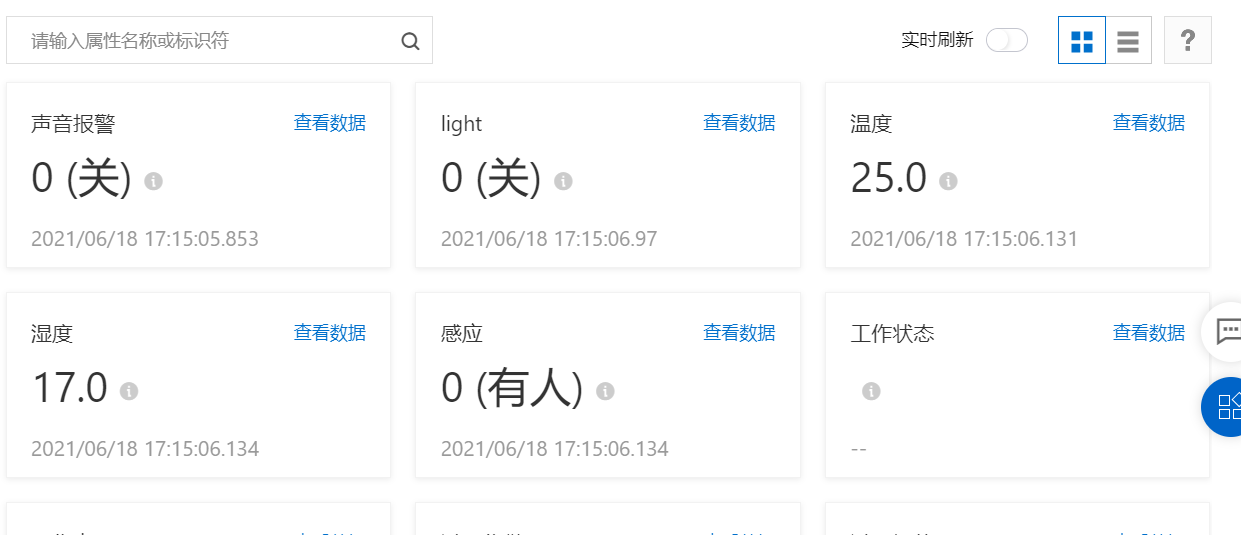Open 查看数据 for 温度
Image resolution: width=1241 pixels, height=535 pixels.
1148,123
